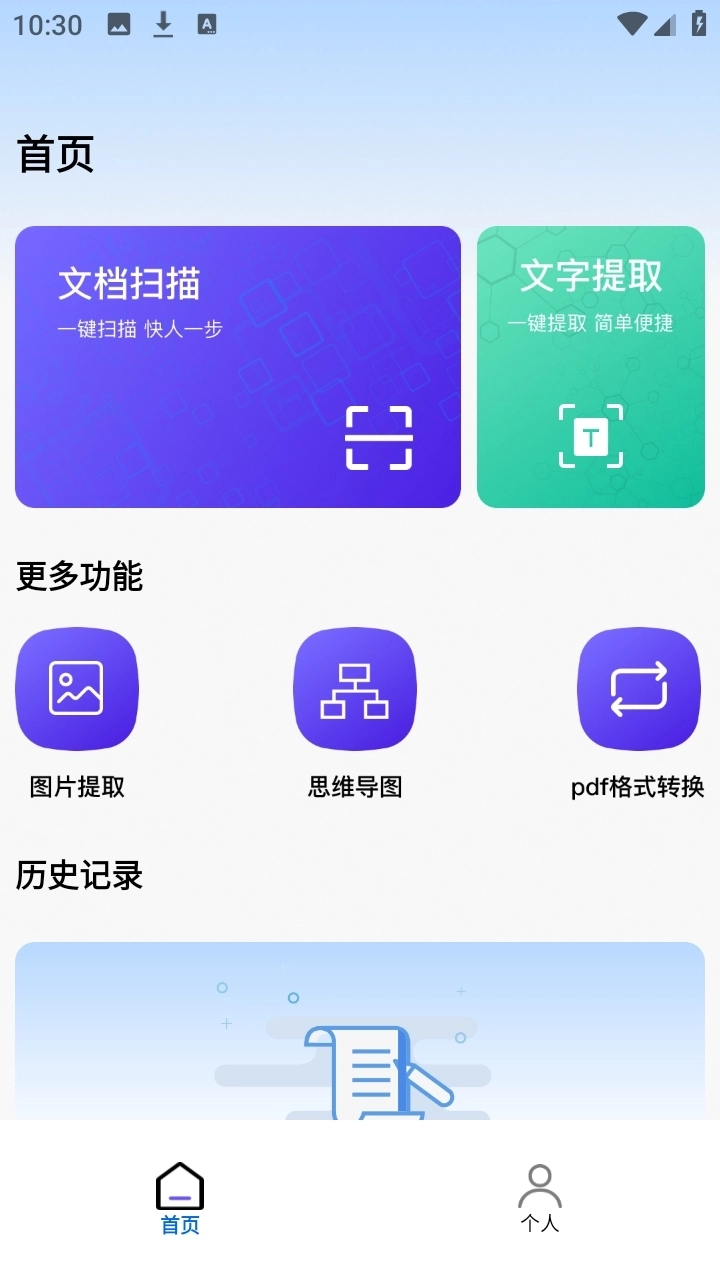Open the 文档扫描 scan icon on purple card
720x1280 pixels.
(380, 439)
